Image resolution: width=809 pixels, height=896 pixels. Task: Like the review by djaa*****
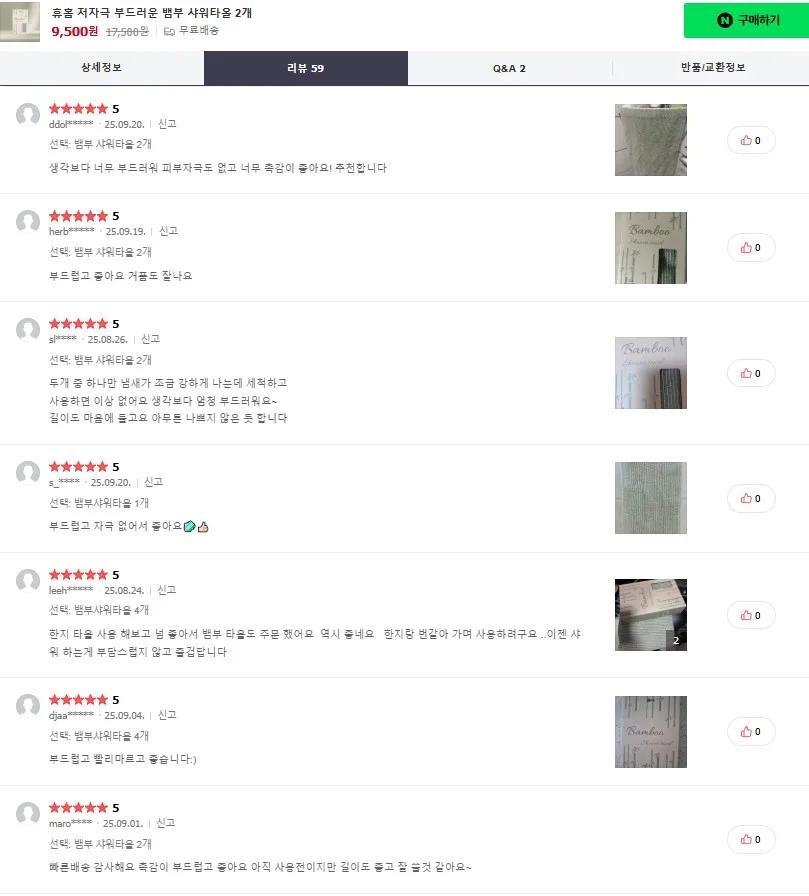751,732
